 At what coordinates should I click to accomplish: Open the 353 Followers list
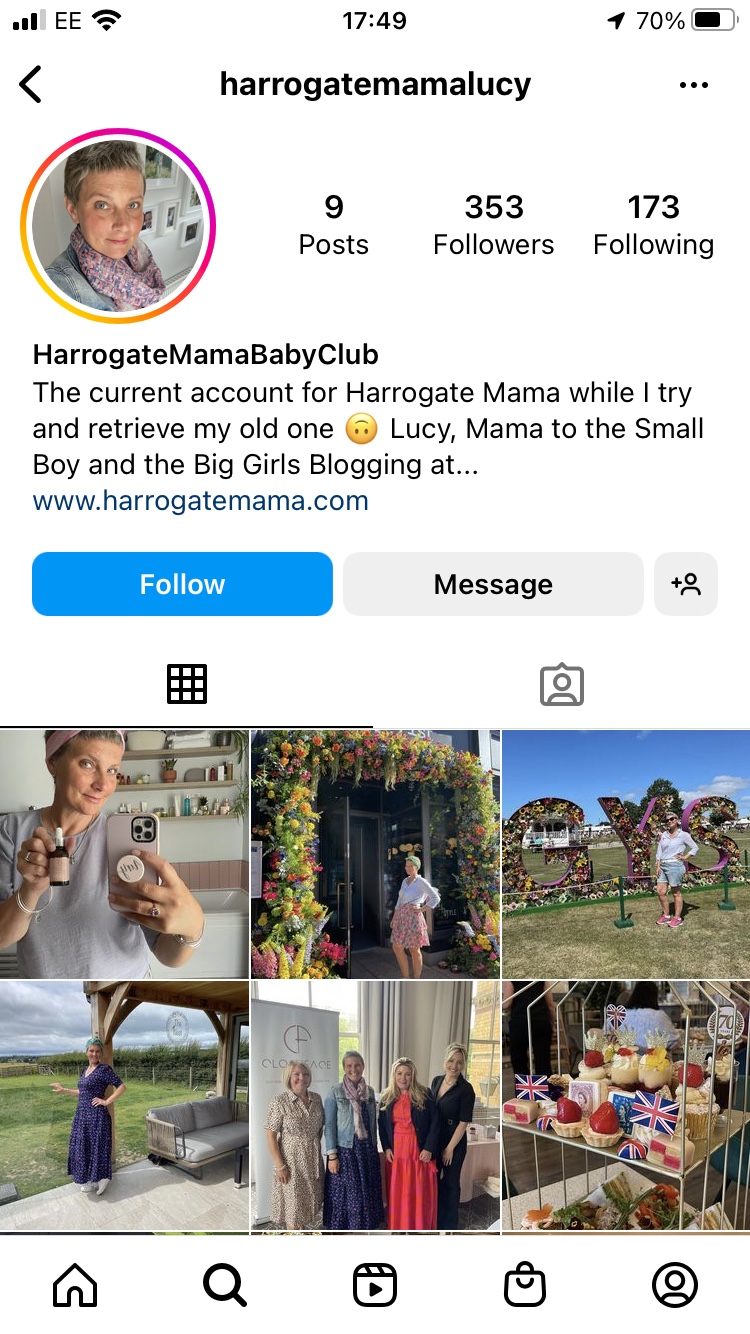[x=493, y=225]
